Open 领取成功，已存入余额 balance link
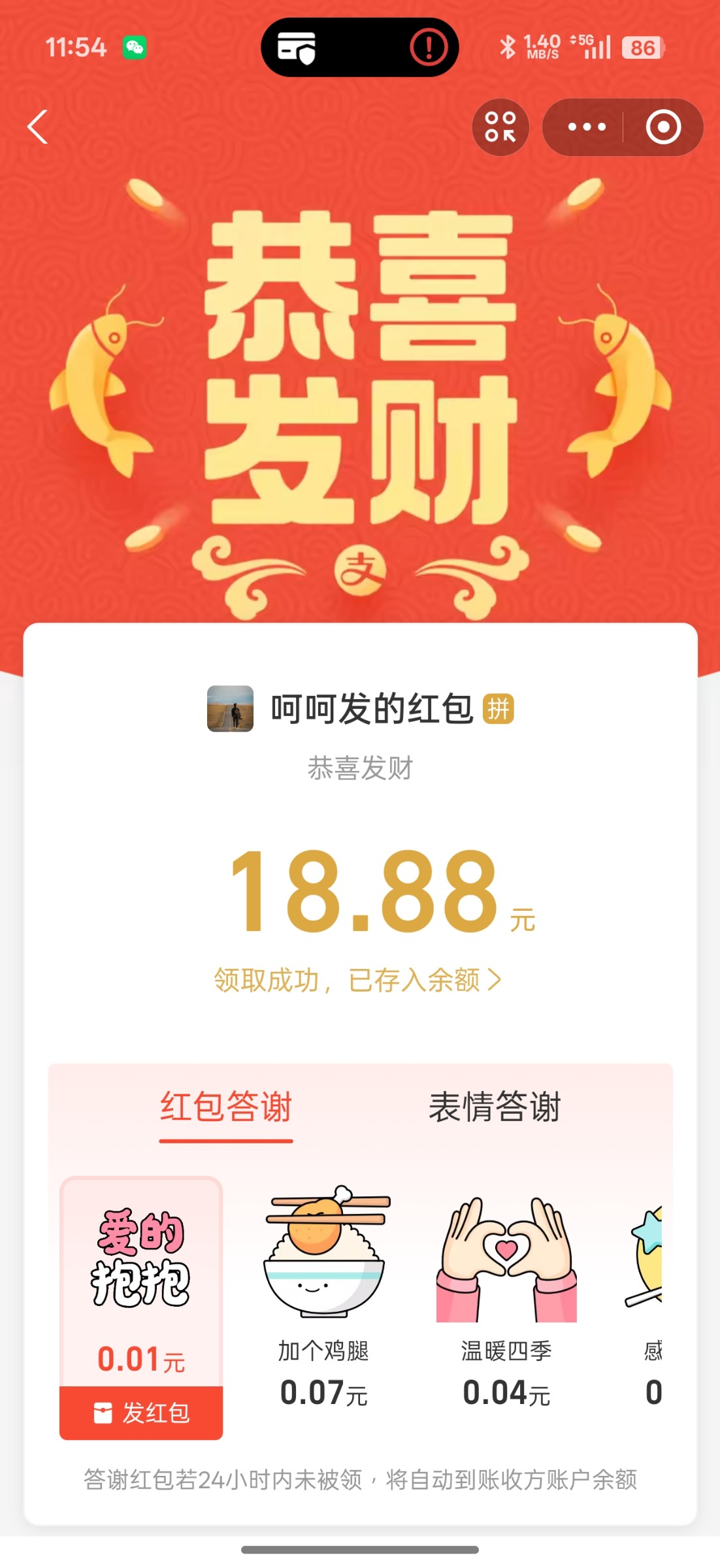Screen dimensions: 720x1568 357,980
